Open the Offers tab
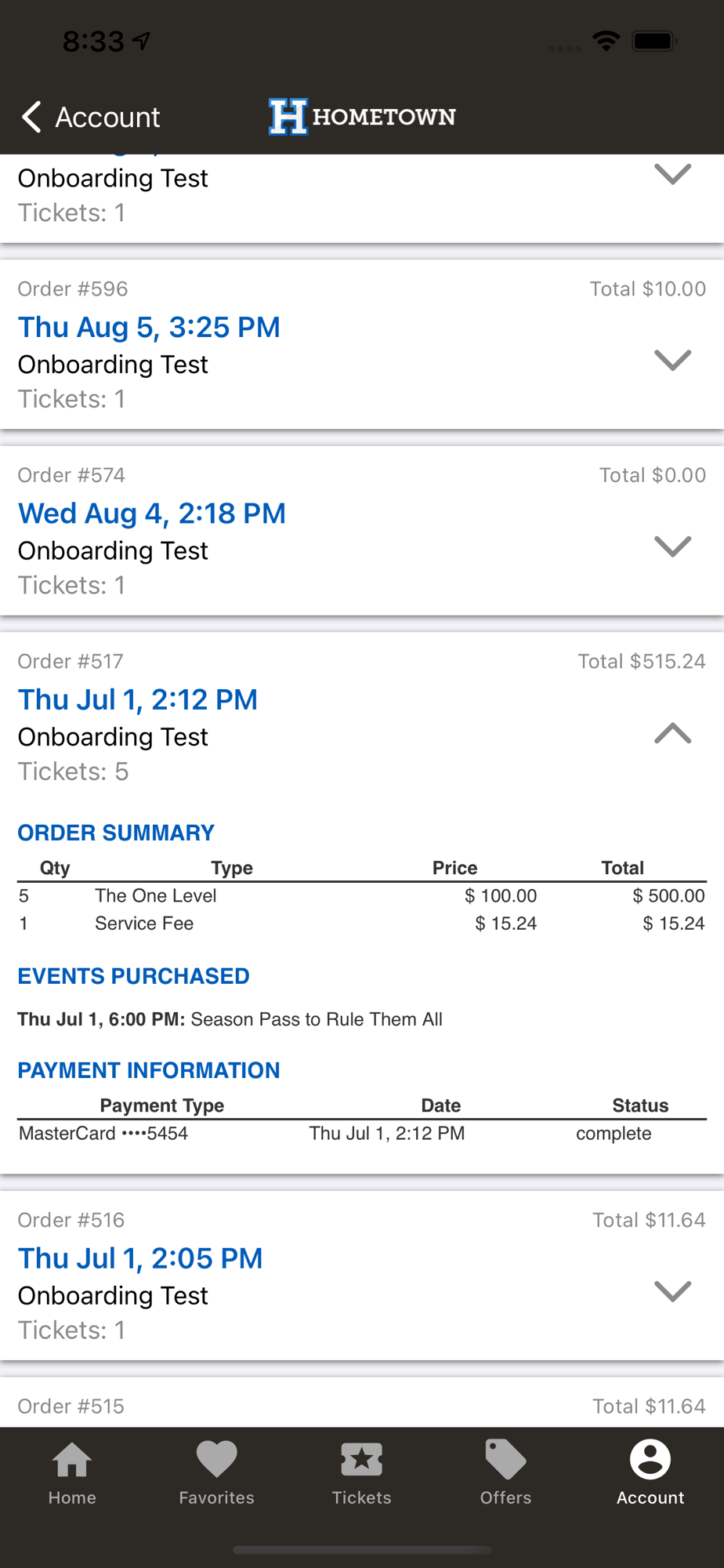This screenshot has height=1568, width=724. pos(506,1474)
